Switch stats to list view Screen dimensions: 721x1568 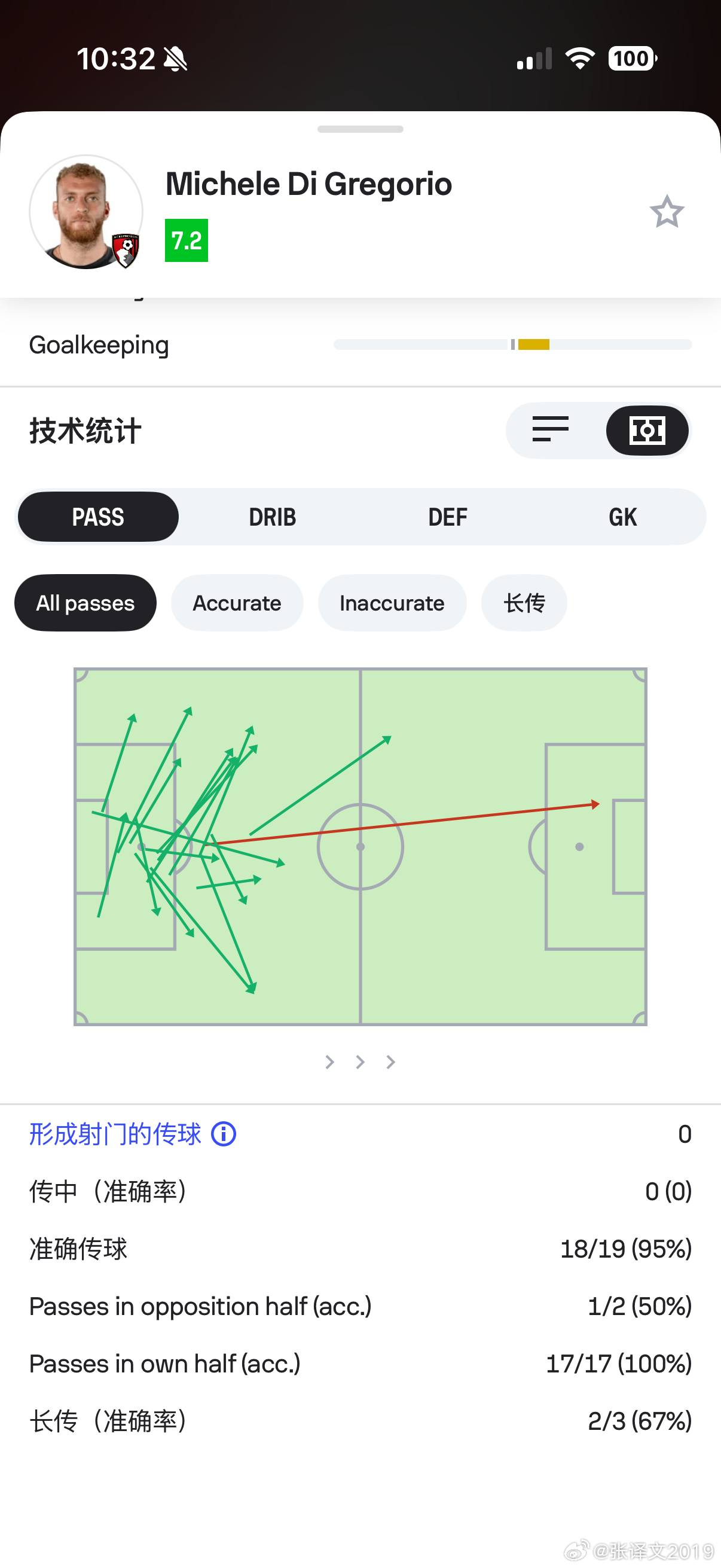(550, 430)
